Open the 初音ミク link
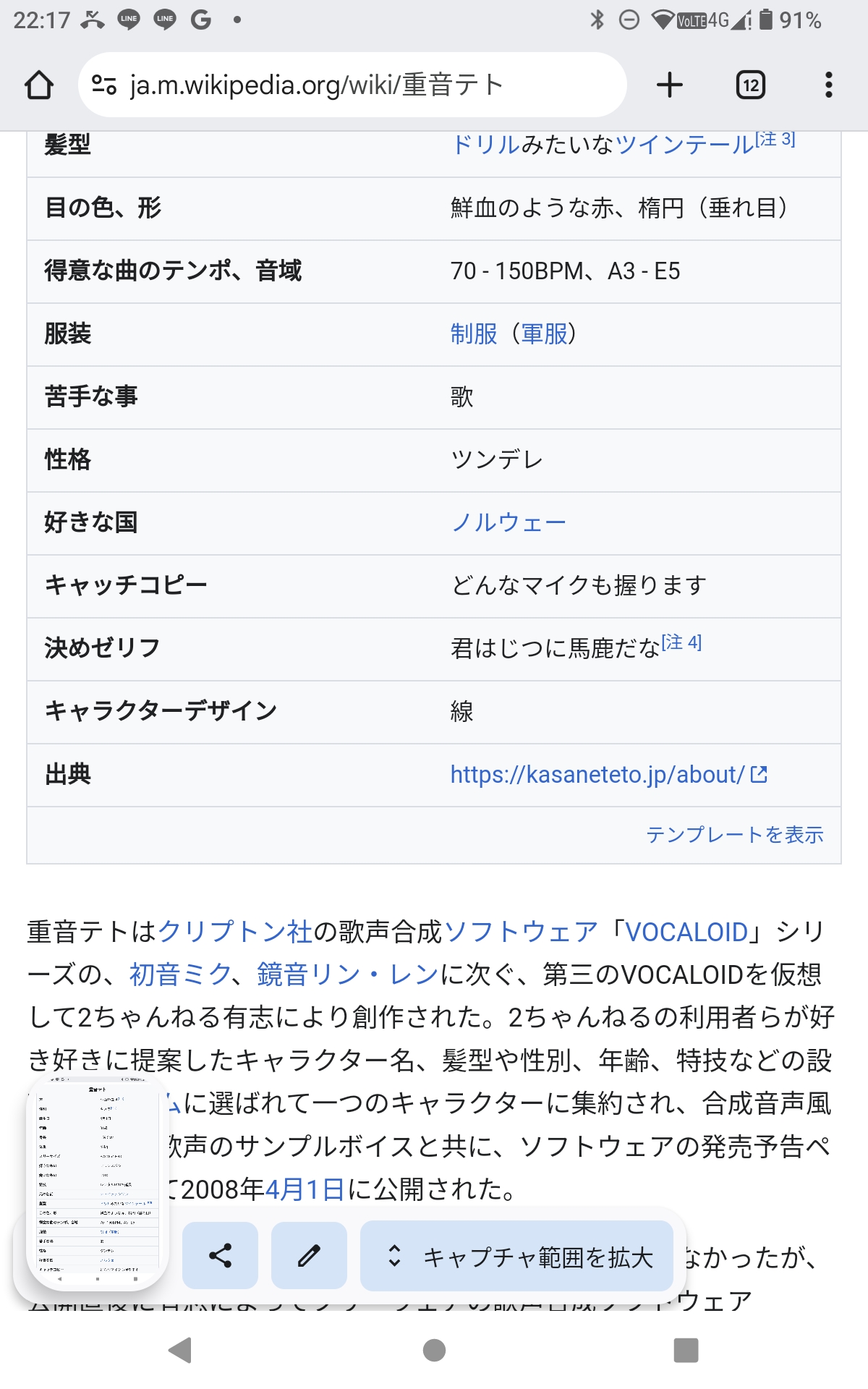The height and width of the screenshot is (1389, 868). (x=180, y=974)
